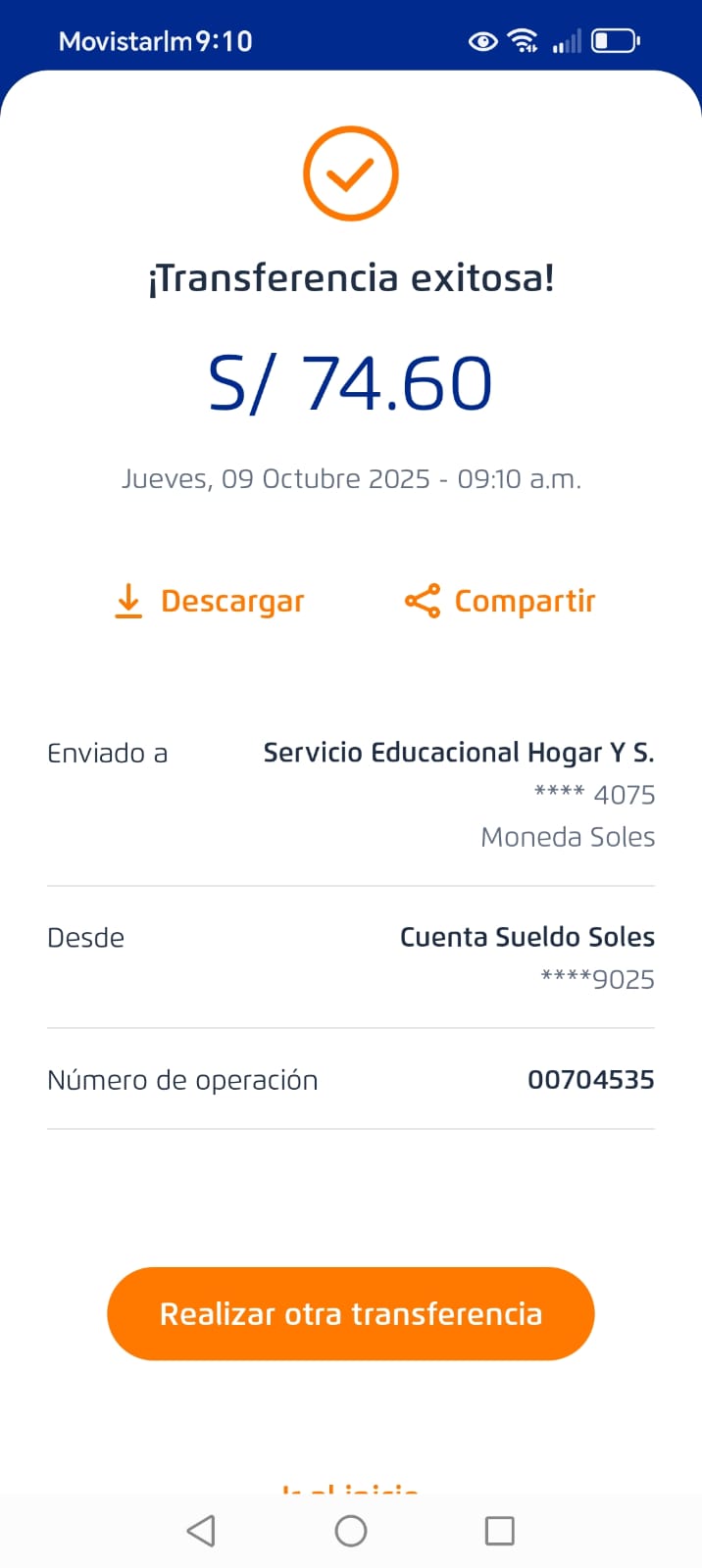Go back with system back button
This screenshot has height=1568, width=702.
[x=201, y=1531]
